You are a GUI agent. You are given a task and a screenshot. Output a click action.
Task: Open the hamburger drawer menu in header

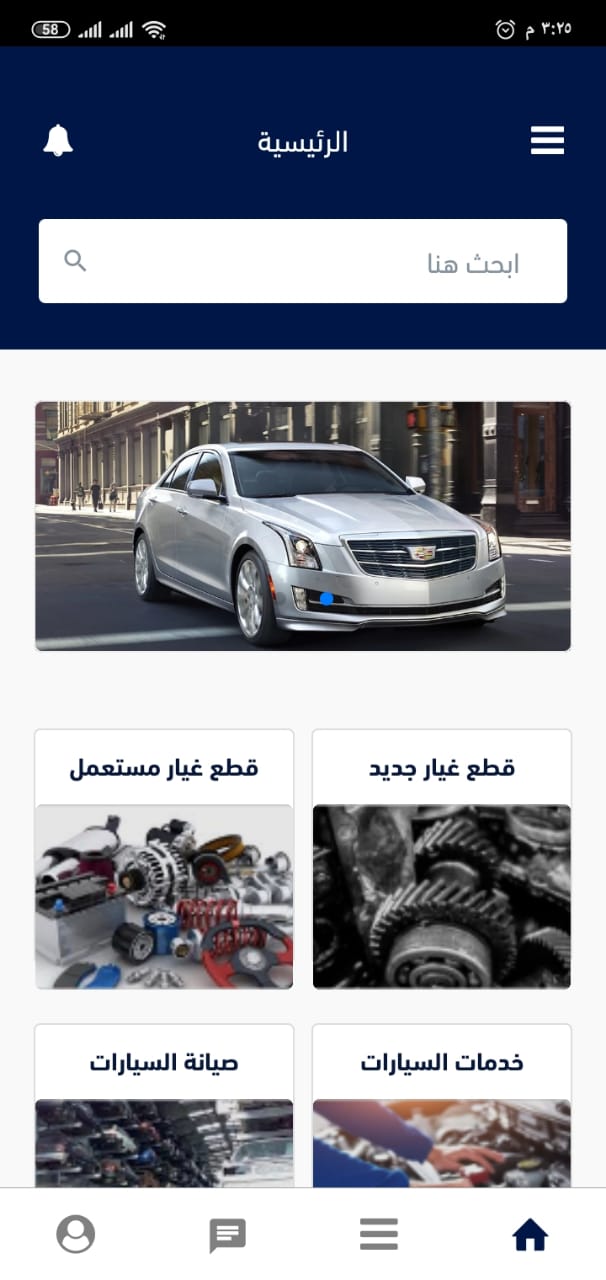point(547,141)
